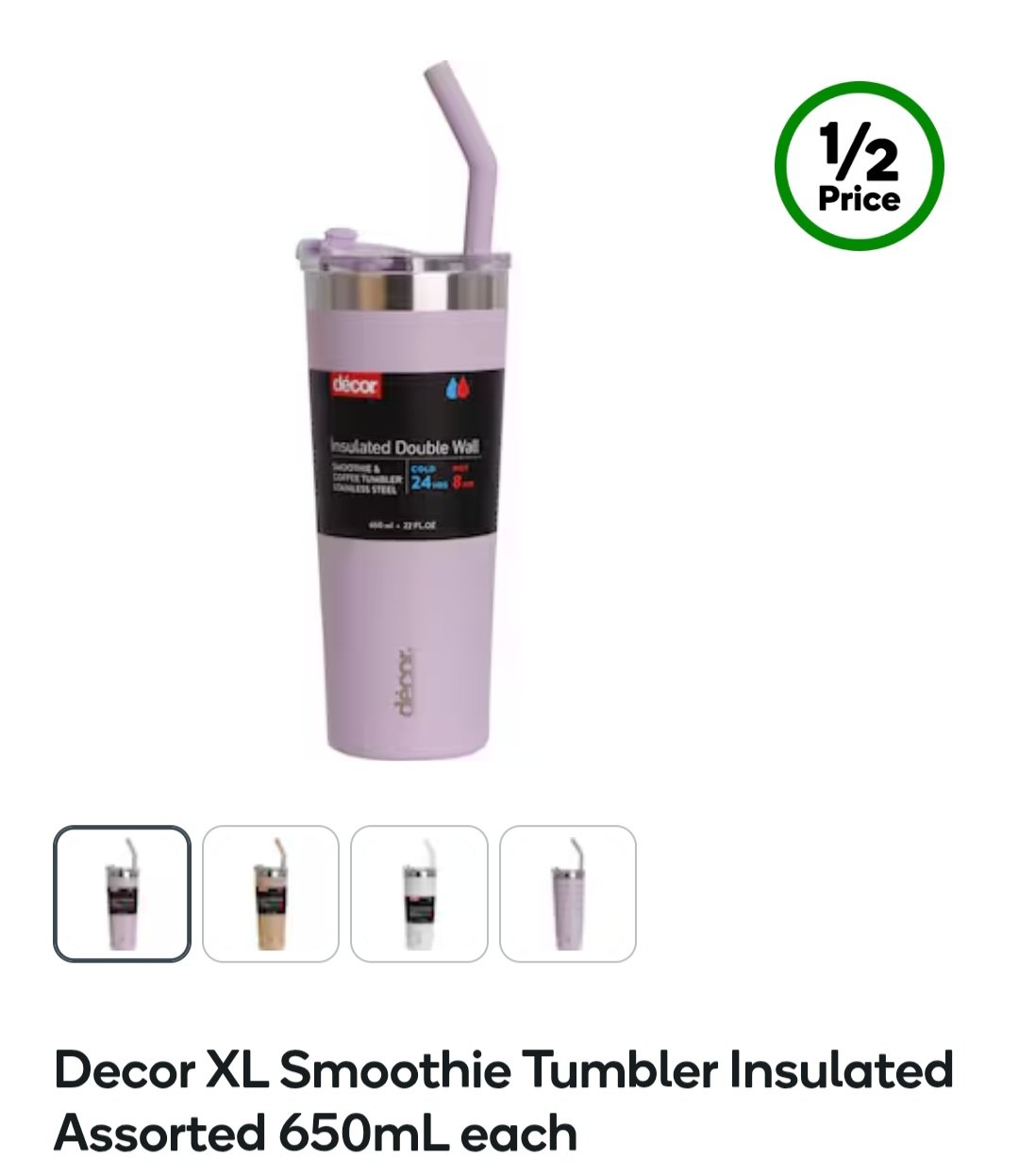1019x1176 pixels.
Task: Select the beige tumbler thumbnail
Action: click(271, 894)
